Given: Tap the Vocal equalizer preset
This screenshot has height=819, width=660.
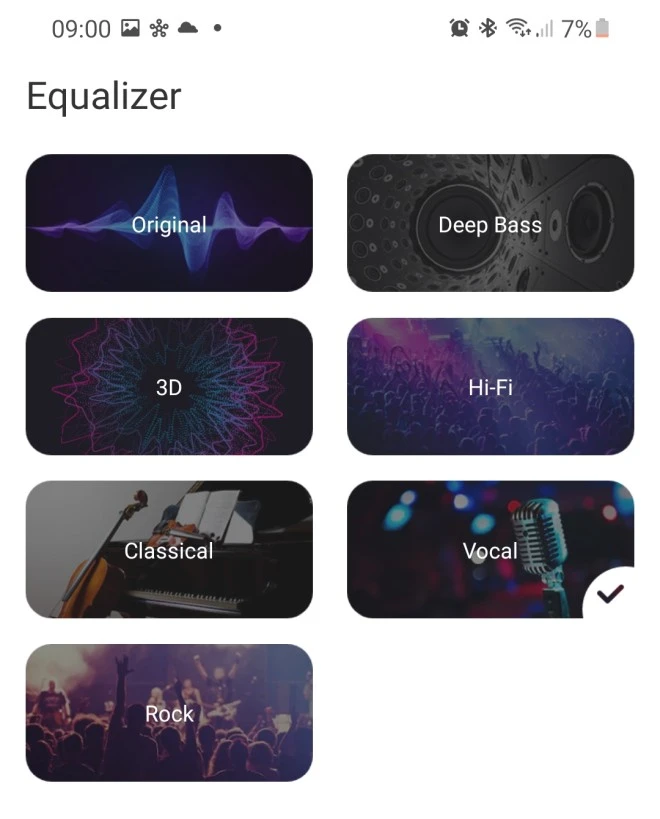Looking at the screenshot, I should 490,549.
